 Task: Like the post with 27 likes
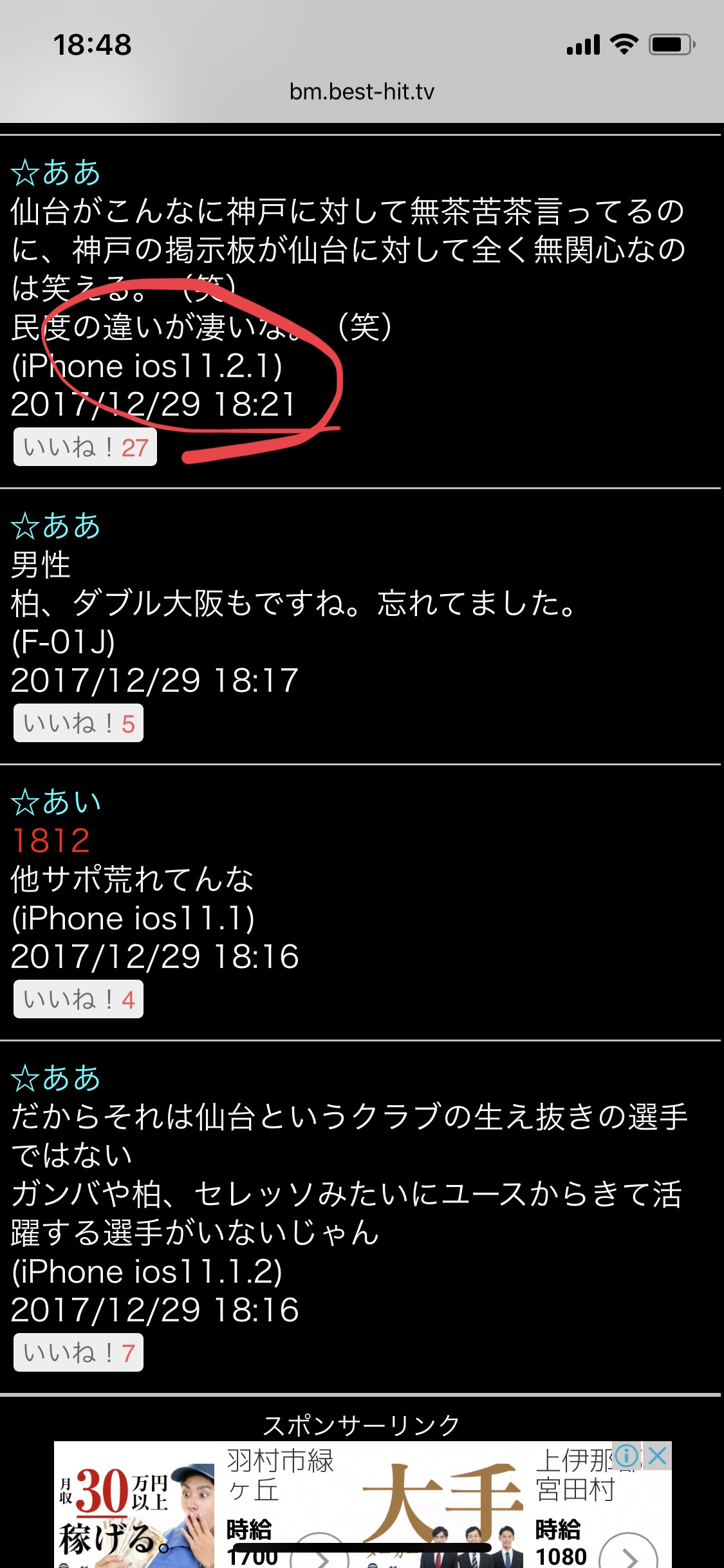tap(85, 447)
